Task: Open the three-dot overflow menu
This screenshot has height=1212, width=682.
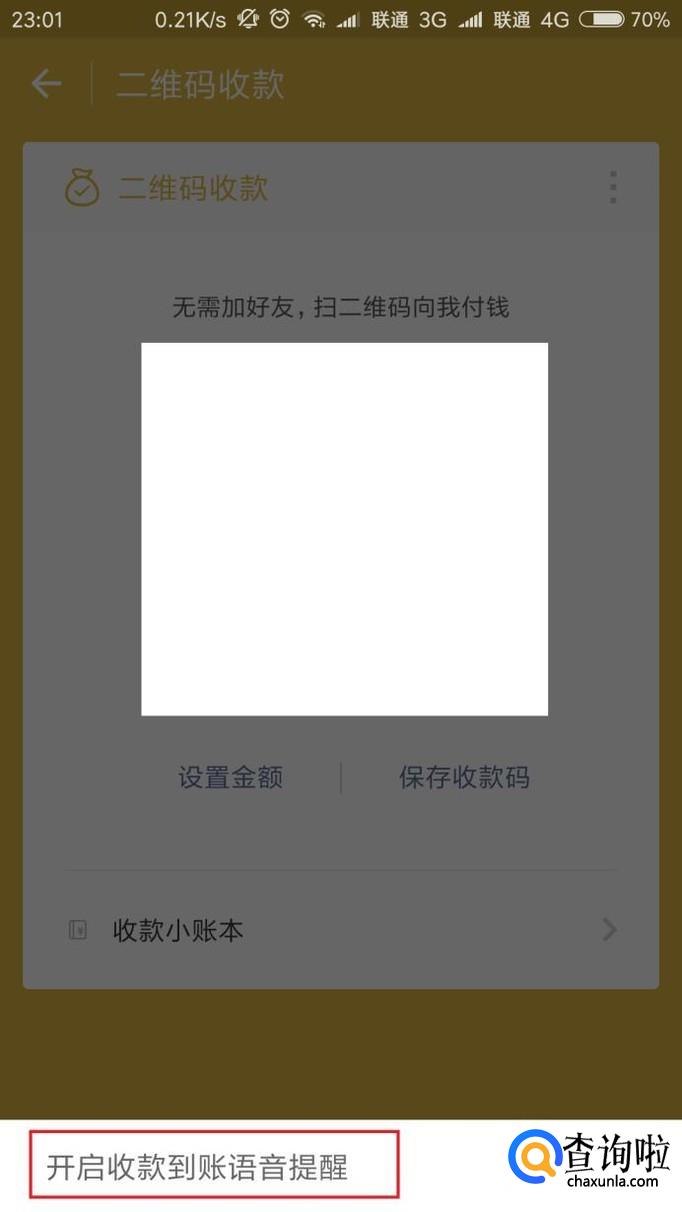Action: (x=612, y=187)
